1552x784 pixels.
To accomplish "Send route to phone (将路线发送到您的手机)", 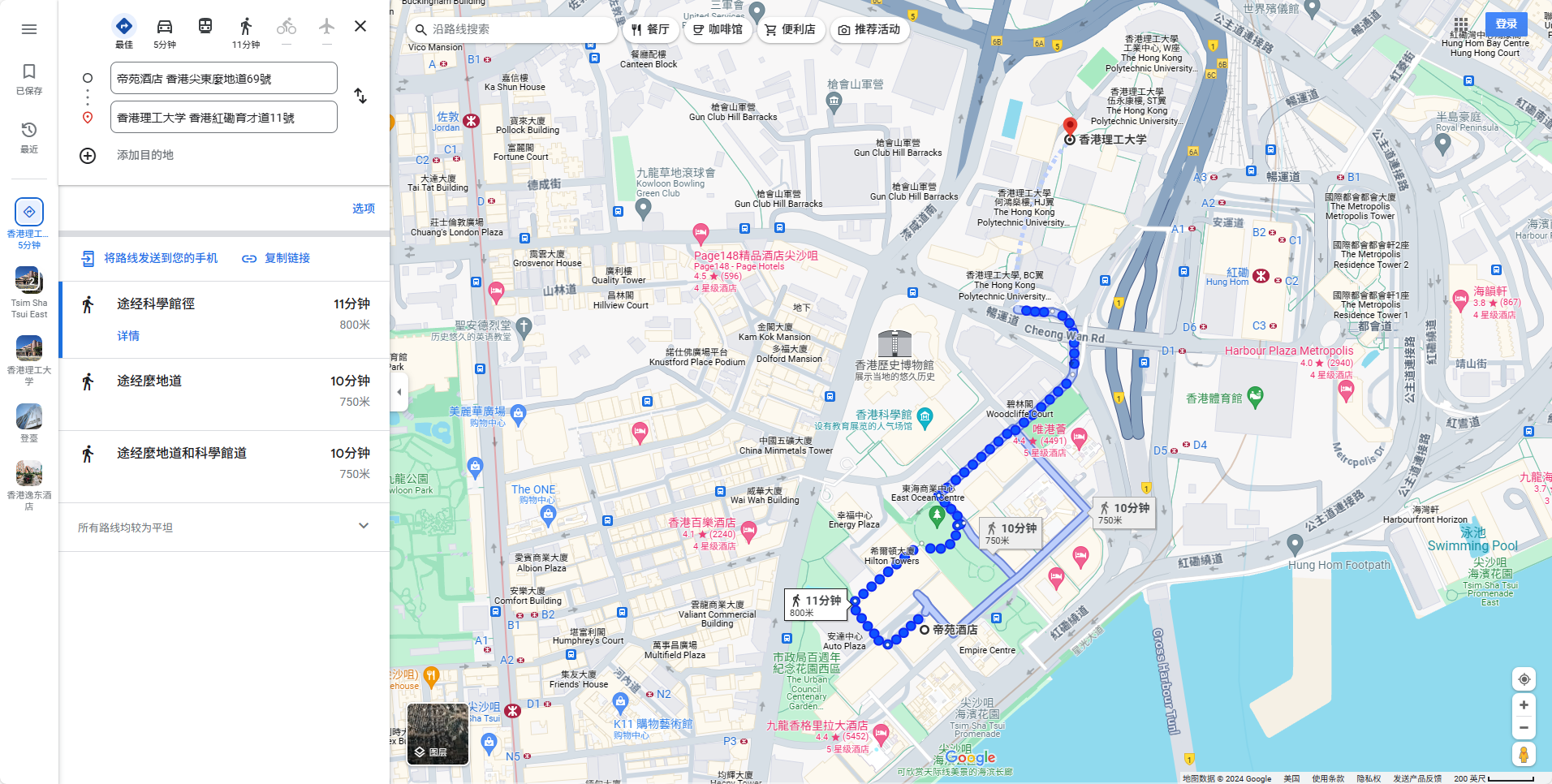I will coord(150,258).
